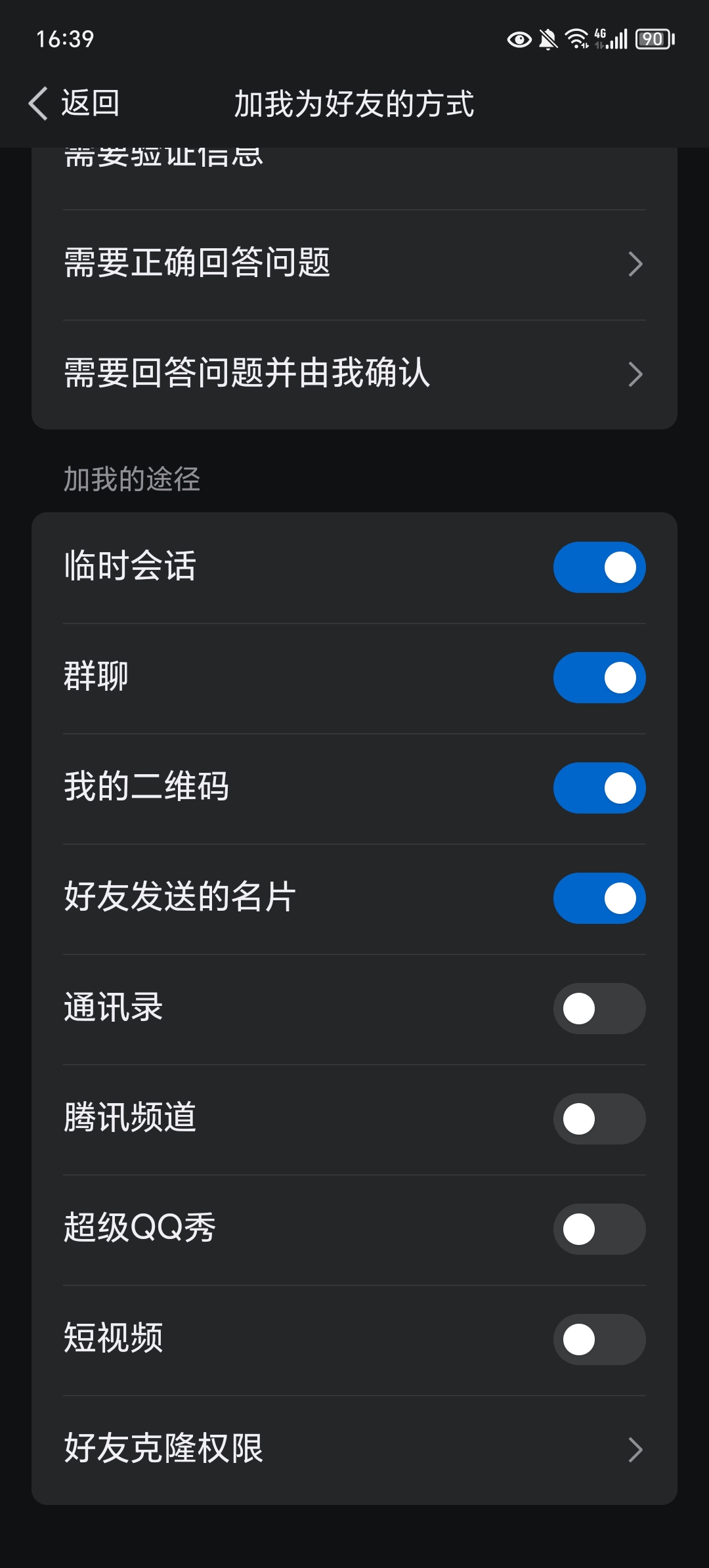
Task: Open 好友克隆权限 settings
Action: [354, 1450]
